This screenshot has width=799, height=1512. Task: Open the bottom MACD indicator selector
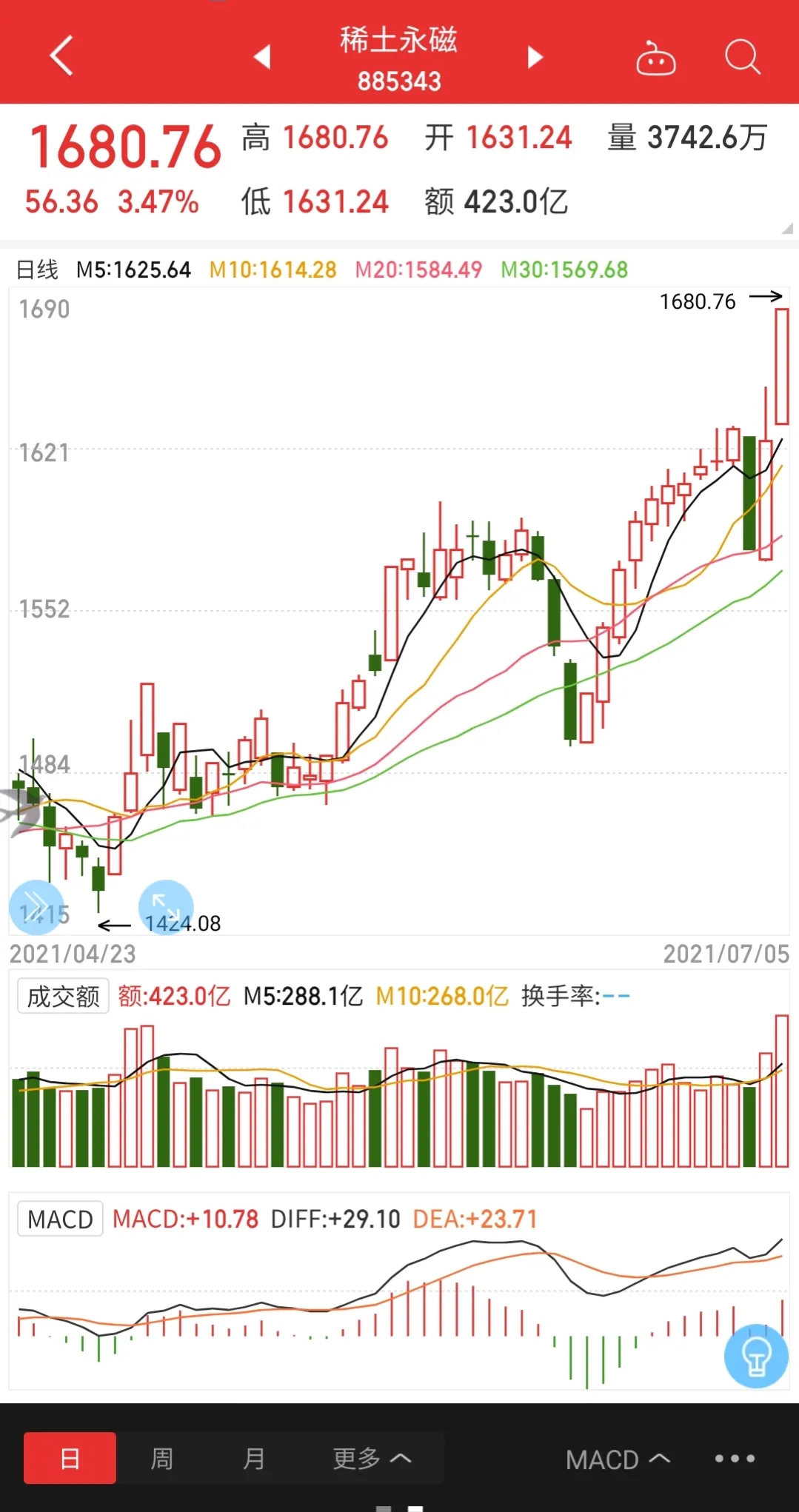pyautogui.click(x=617, y=1459)
